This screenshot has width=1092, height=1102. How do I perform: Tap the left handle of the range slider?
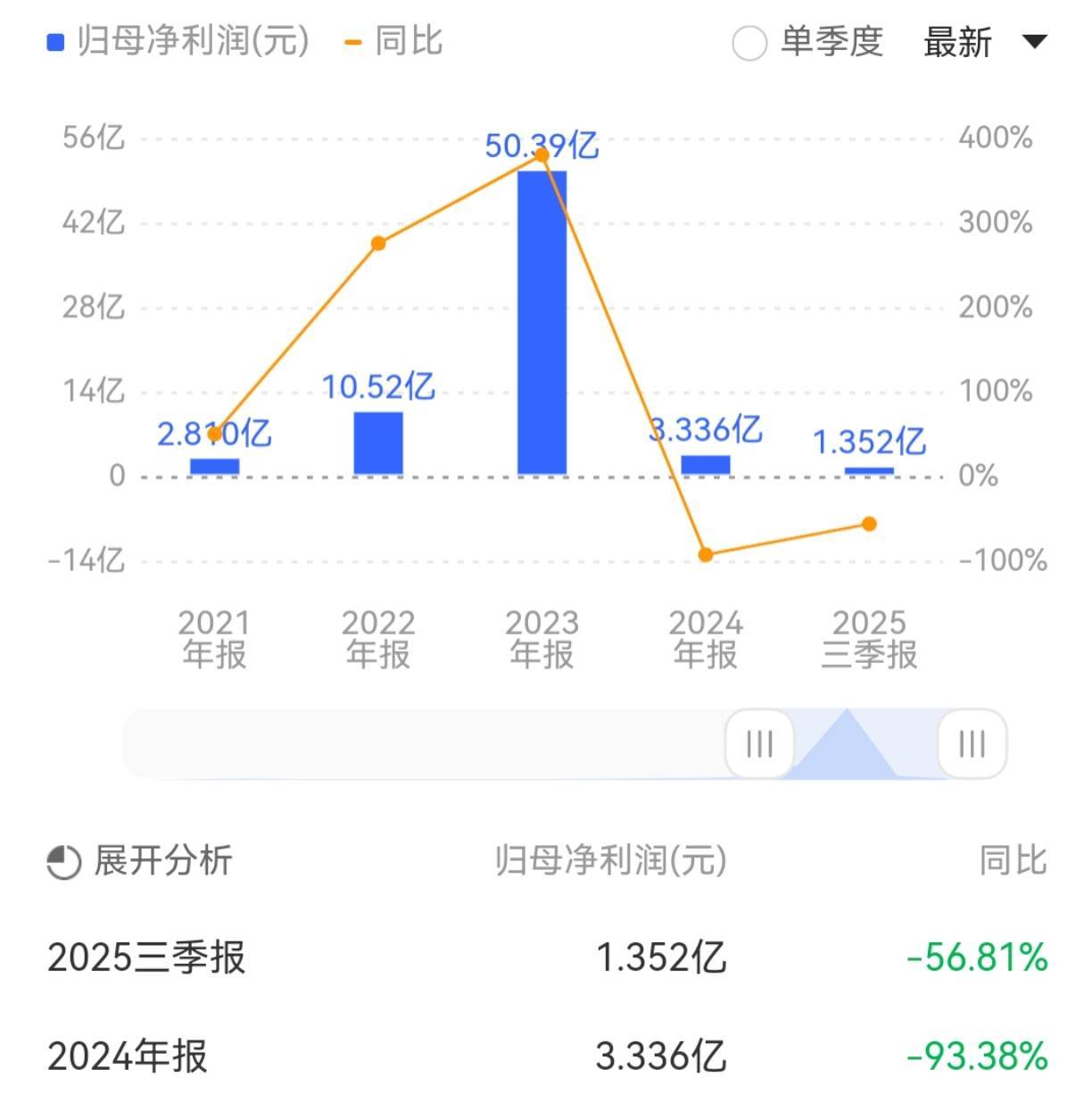(759, 743)
